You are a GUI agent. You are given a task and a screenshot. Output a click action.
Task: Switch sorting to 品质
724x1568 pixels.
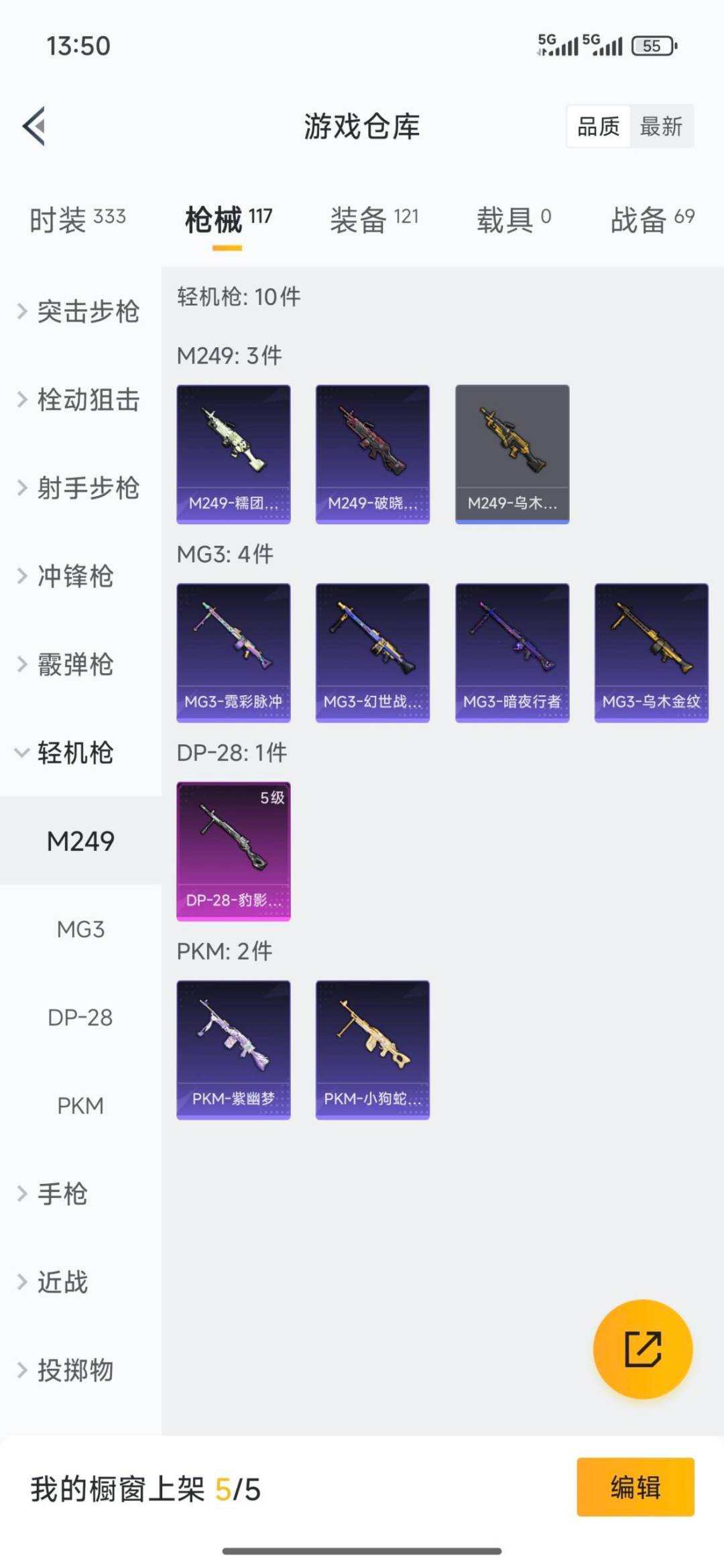(x=599, y=127)
